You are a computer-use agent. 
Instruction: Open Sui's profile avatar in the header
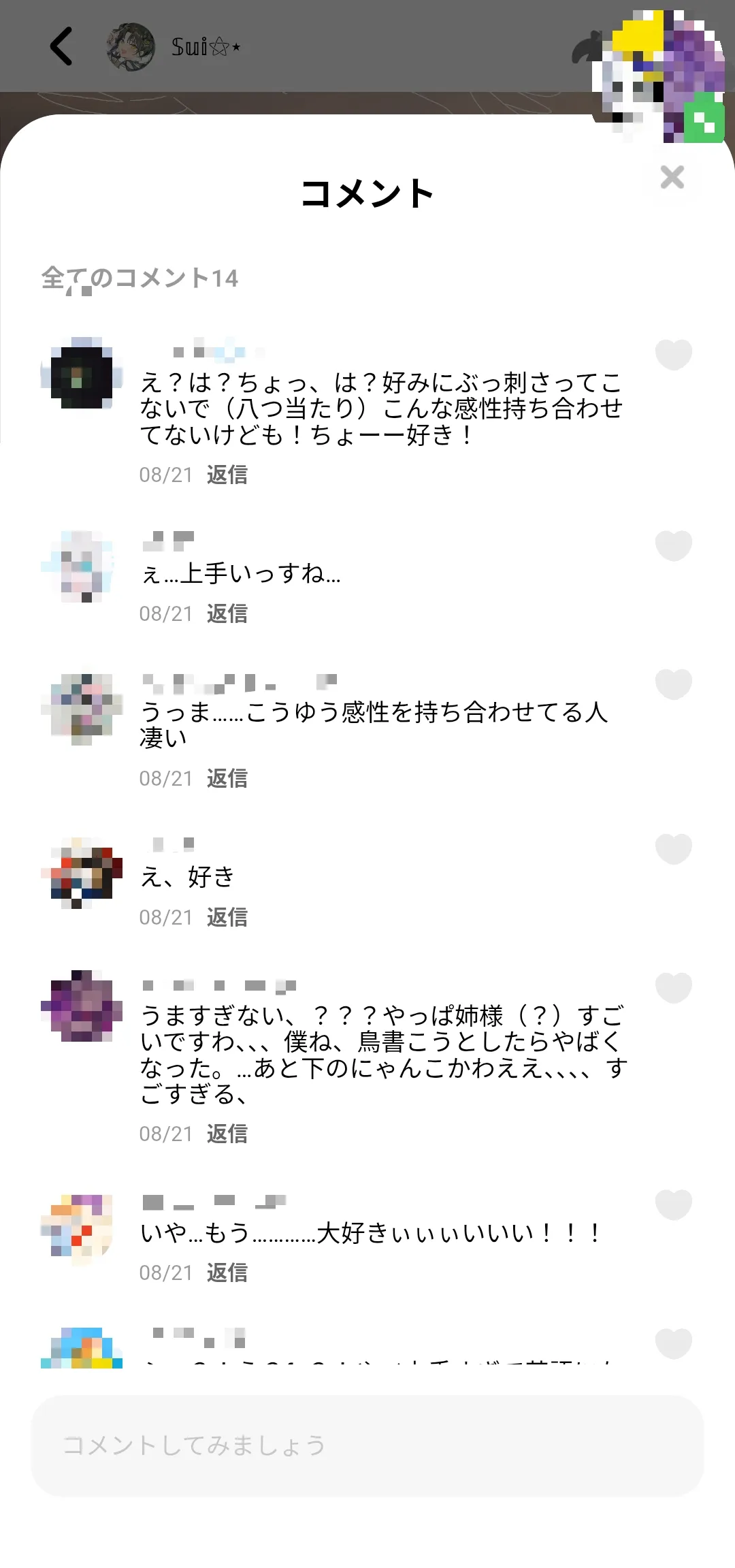click(131, 46)
